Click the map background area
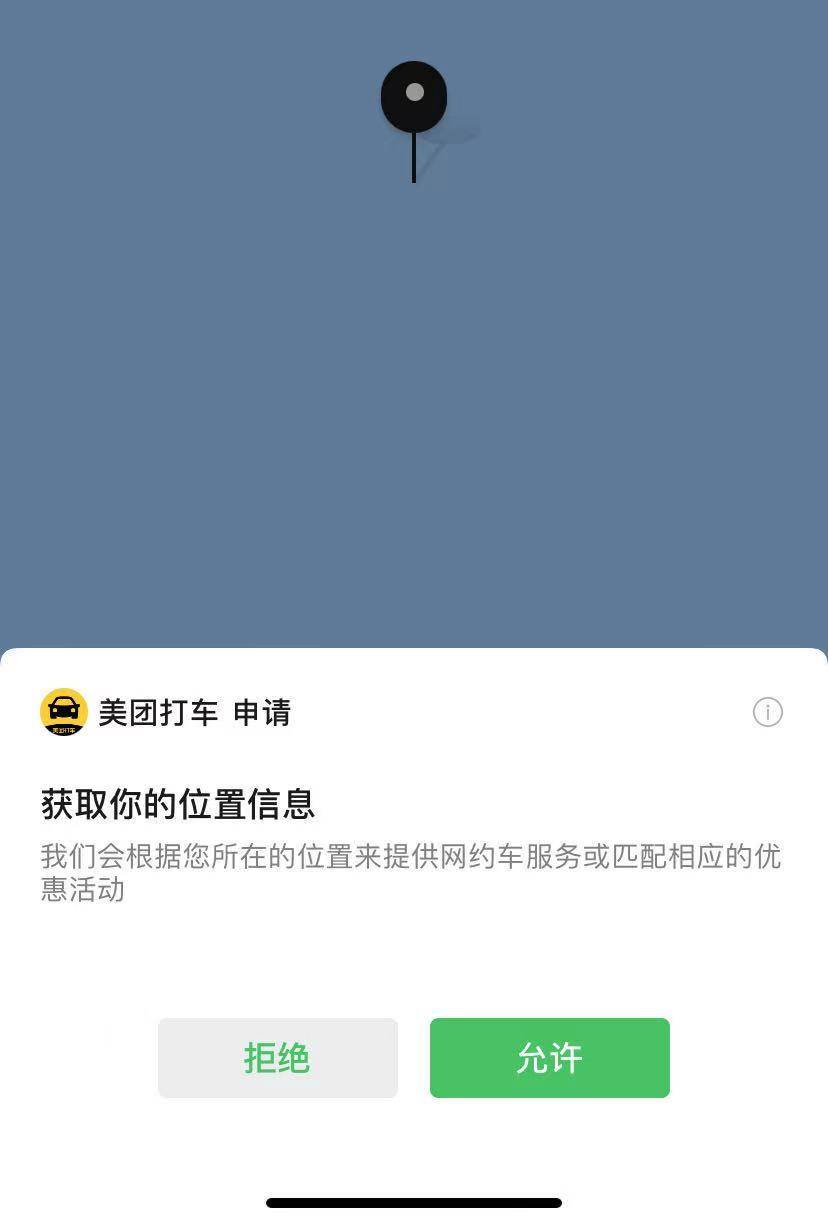The height and width of the screenshot is (1224, 828). click(200, 400)
